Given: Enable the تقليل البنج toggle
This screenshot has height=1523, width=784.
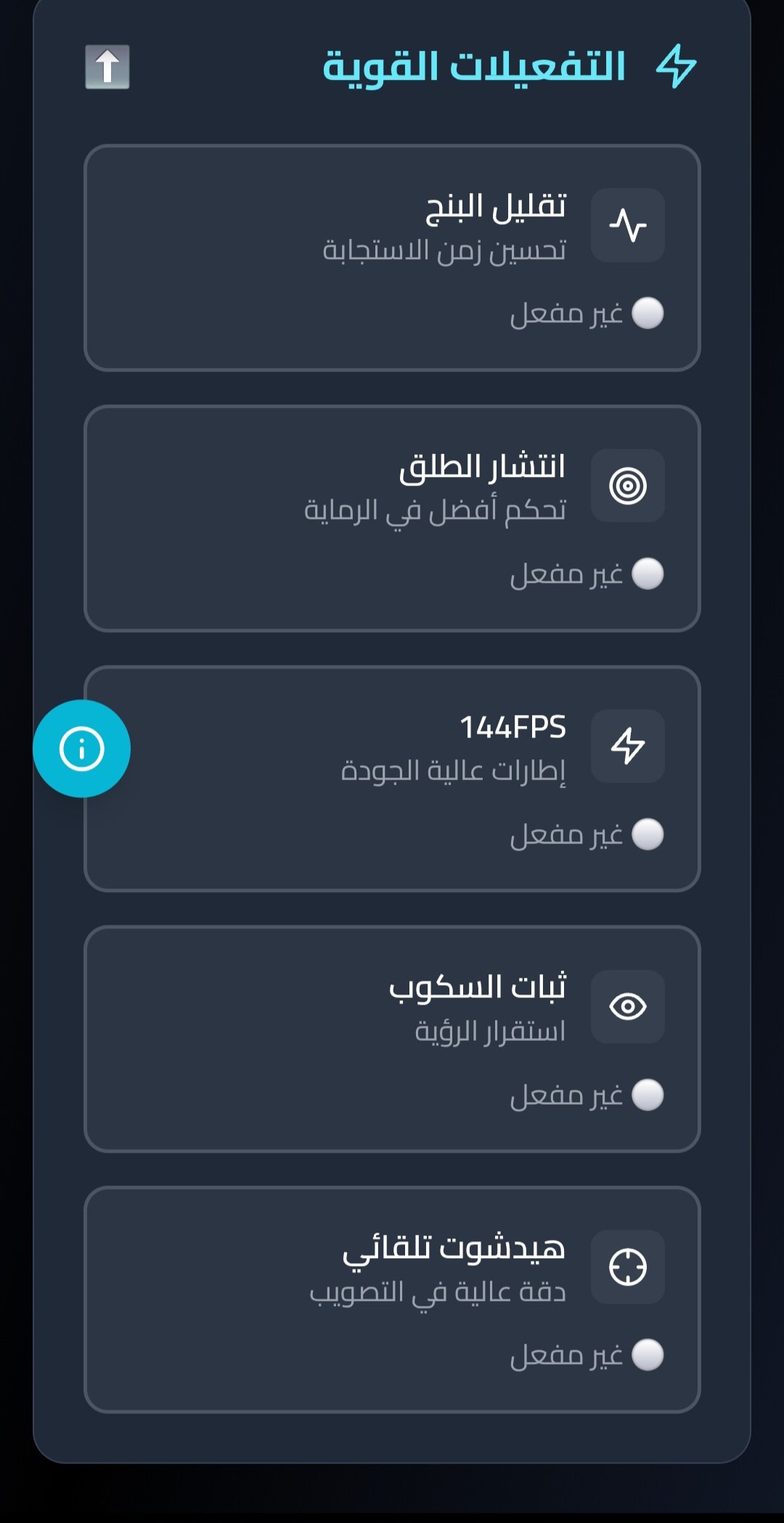Looking at the screenshot, I should pos(648,313).
